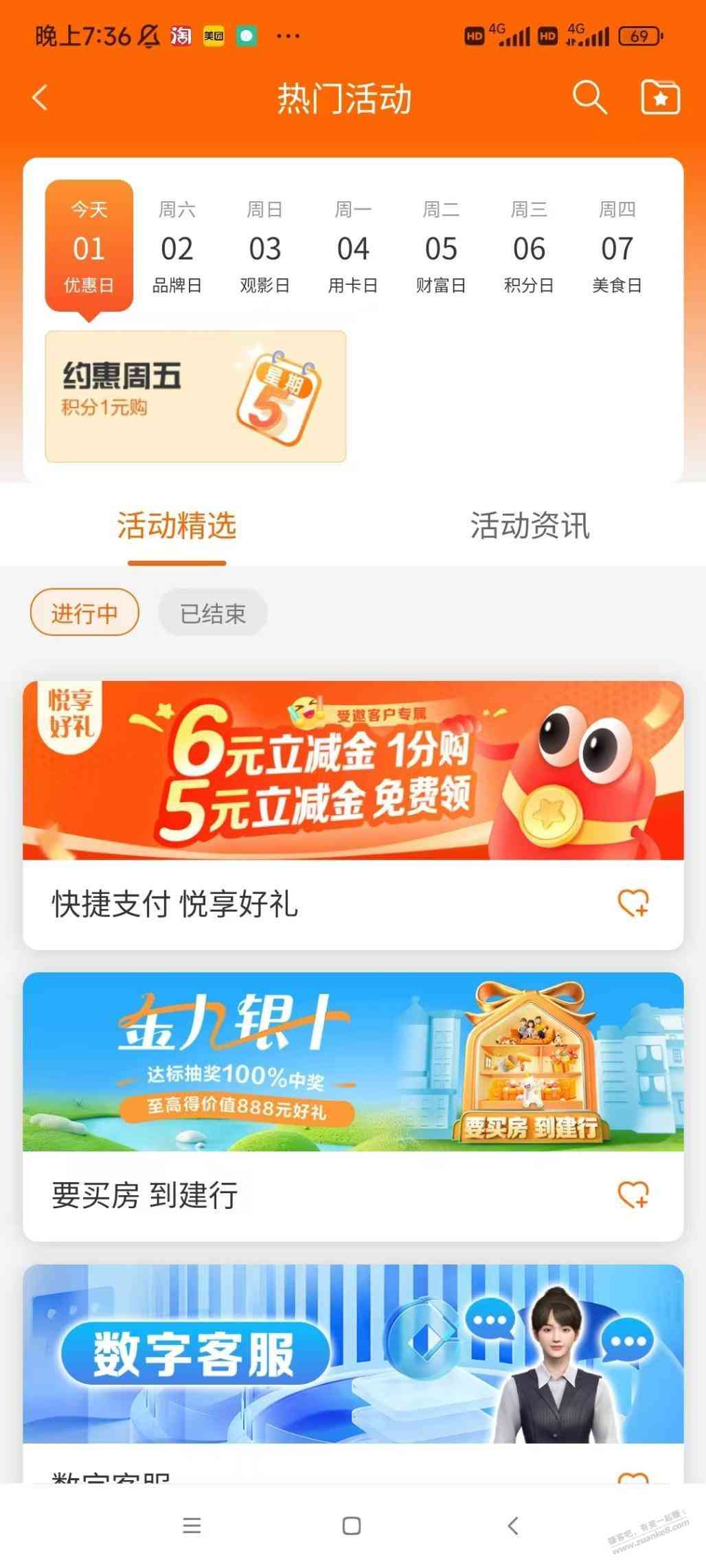Image resolution: width=706 pixels, height=1568 pixels.
Task: Pick 周三 06 积分日
Action: tap(529, 247)
